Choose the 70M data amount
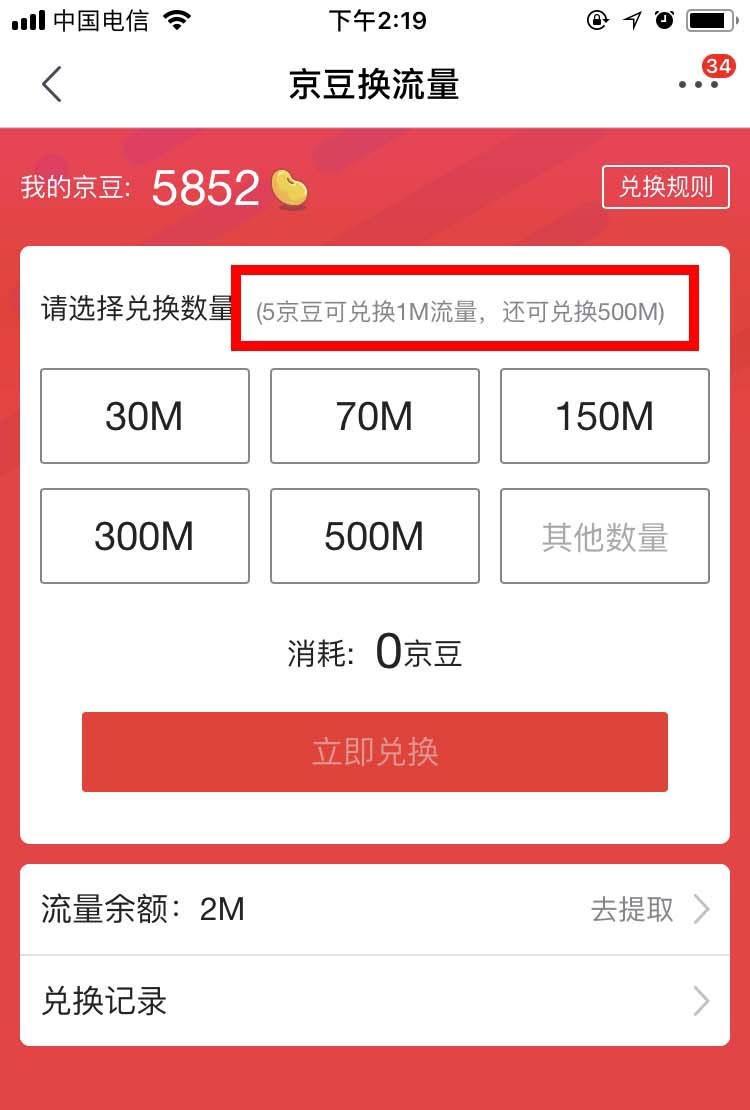750x1110 pixels. (374, 416)
